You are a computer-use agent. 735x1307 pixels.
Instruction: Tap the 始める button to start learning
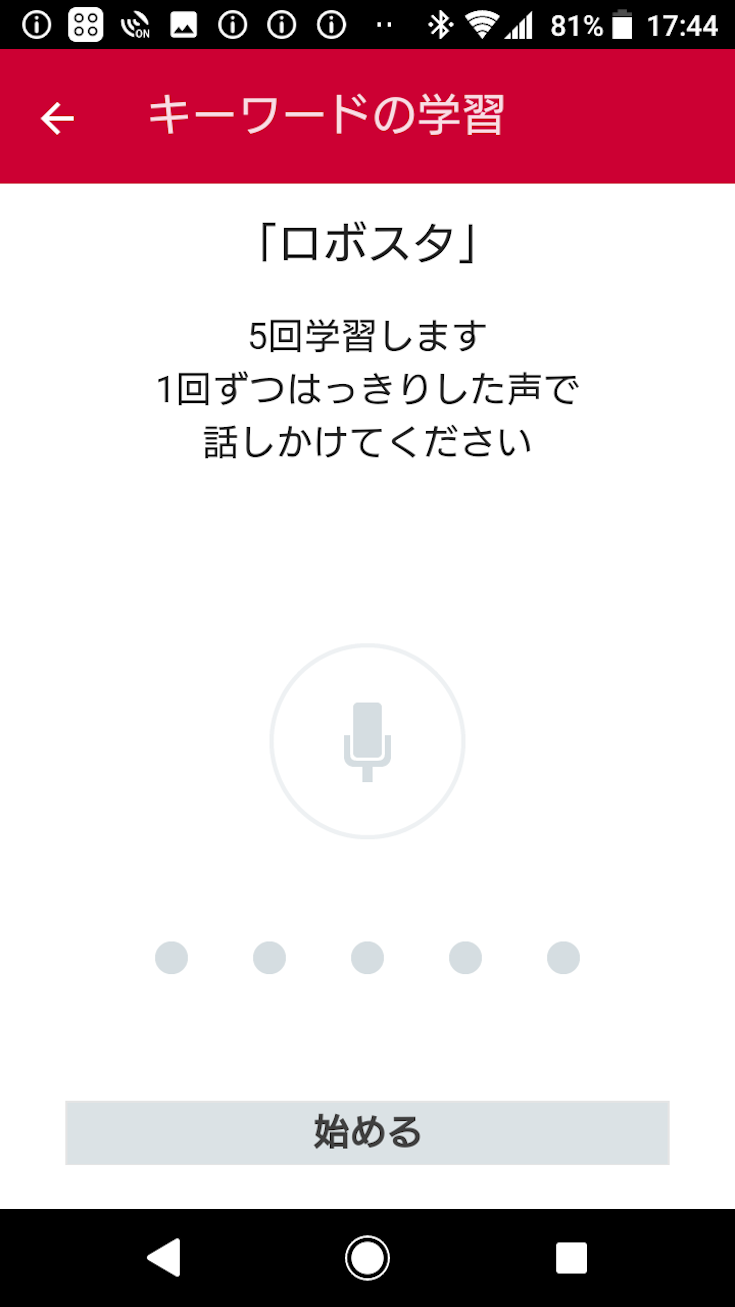point(367,1133)
